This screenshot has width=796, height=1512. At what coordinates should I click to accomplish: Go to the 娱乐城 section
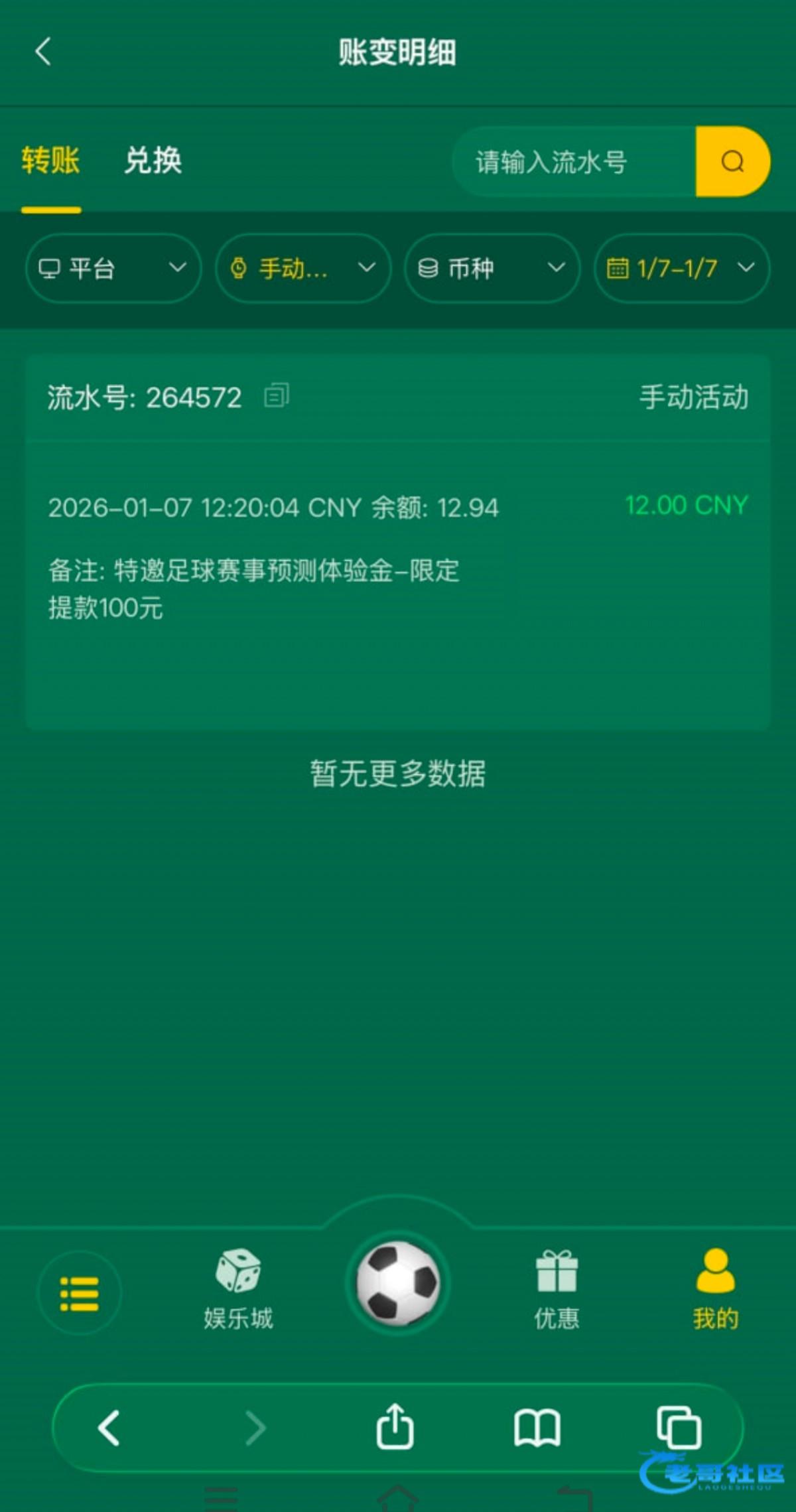click(x=238, y=1290)
